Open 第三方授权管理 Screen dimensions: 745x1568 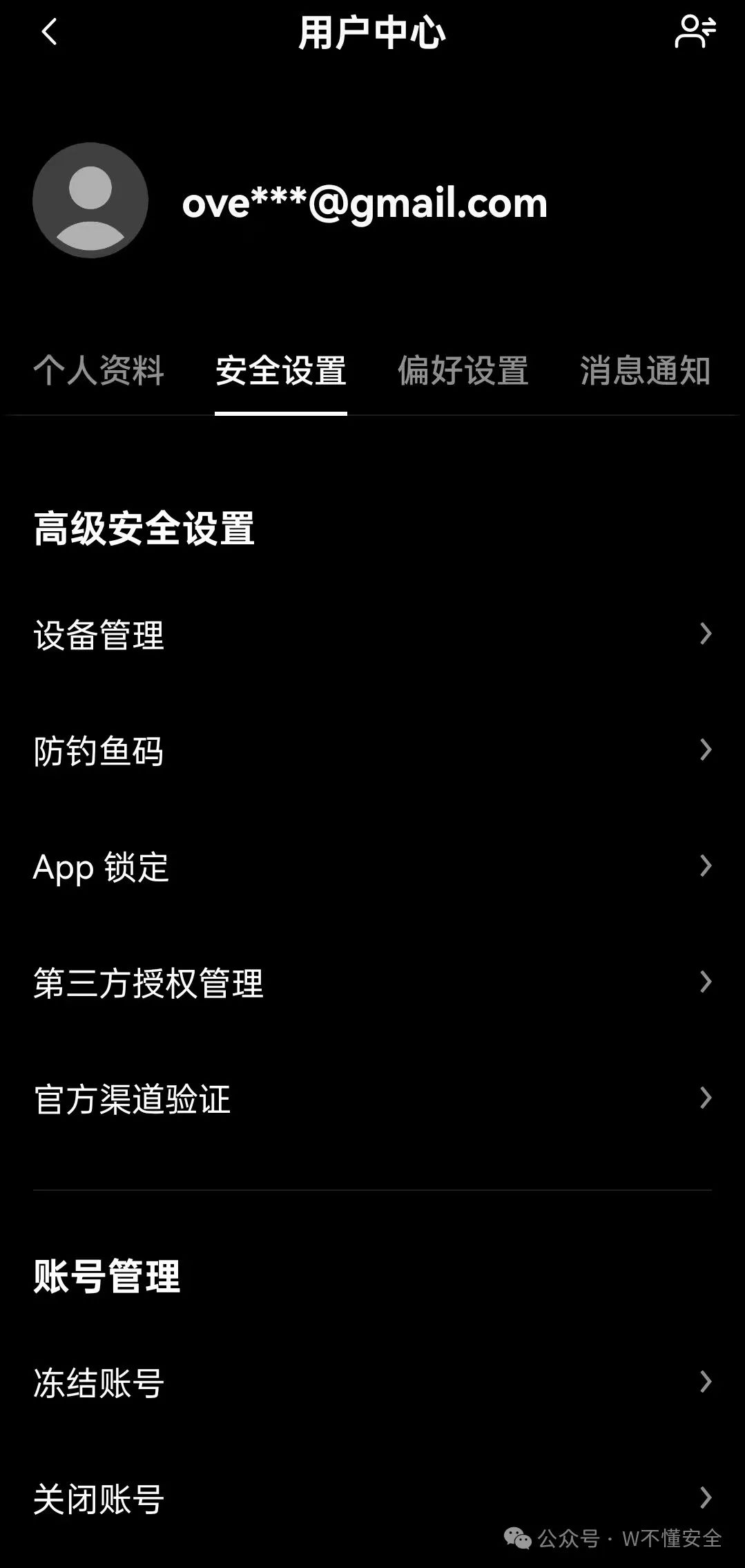coord(372,982)
